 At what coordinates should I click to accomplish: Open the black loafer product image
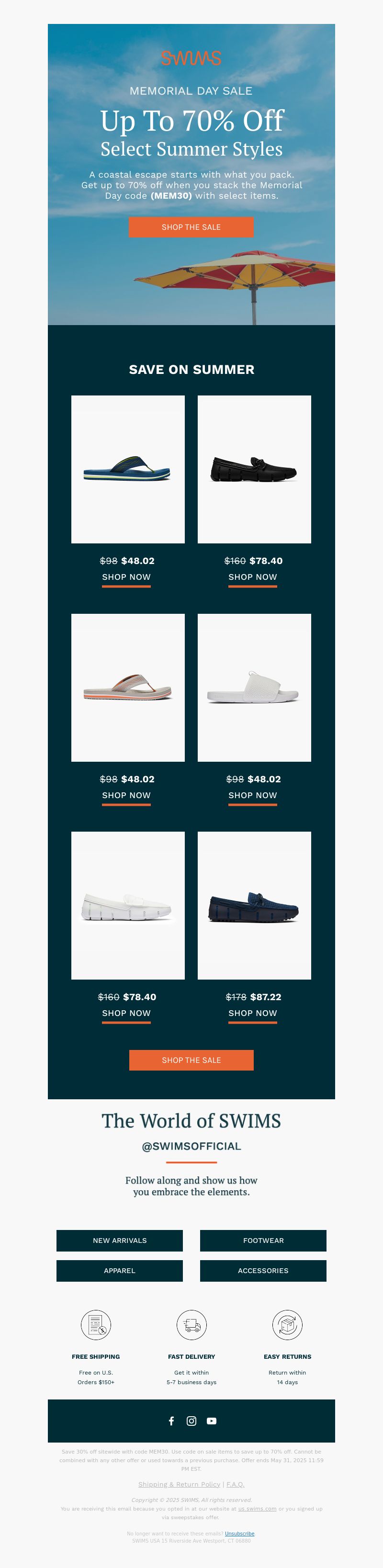254,469
